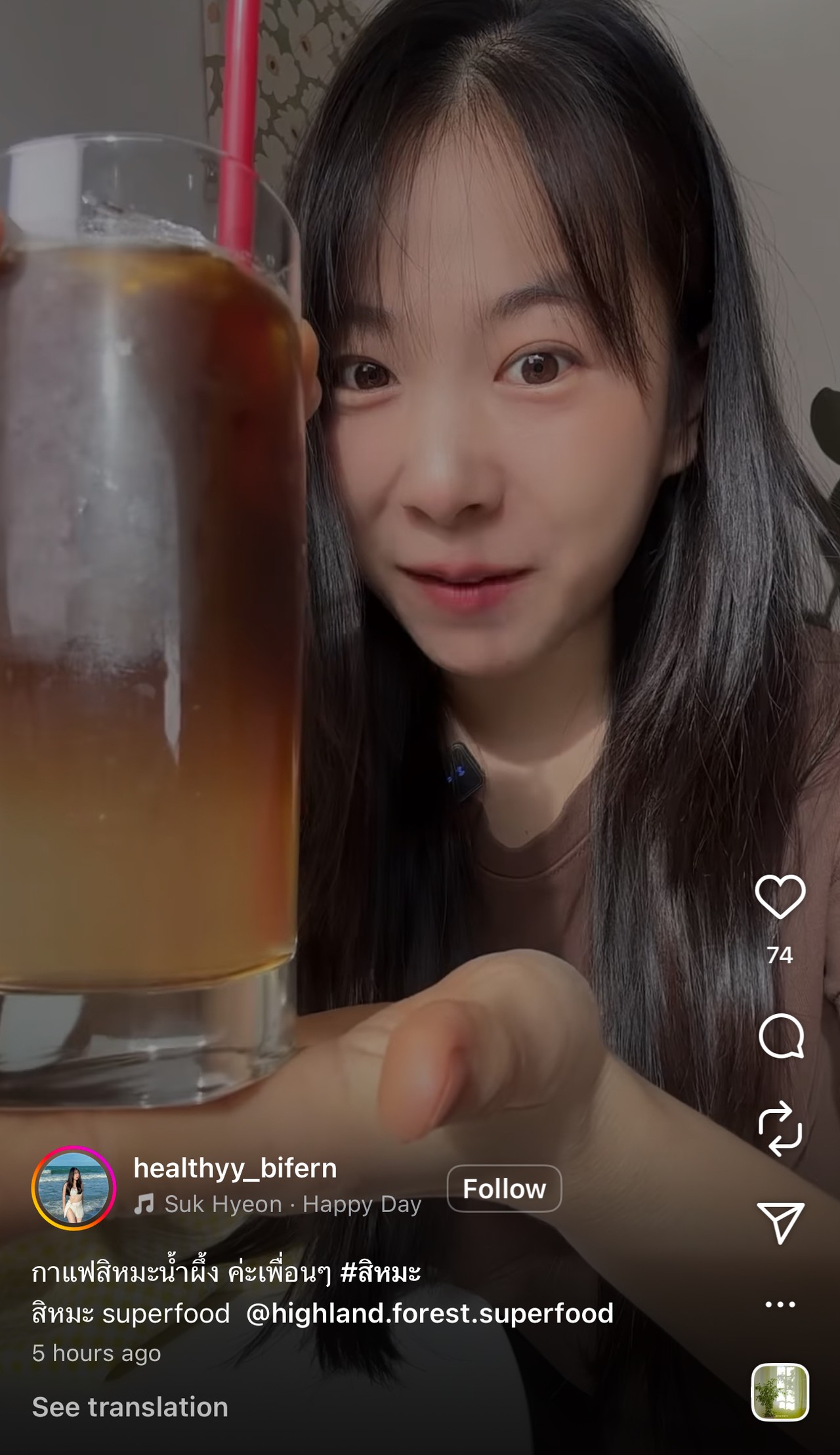Viewport: 840px width, 1455px height.
Task: Open healthyy_bifern profile picture
Action: [x=73, y=1188]
